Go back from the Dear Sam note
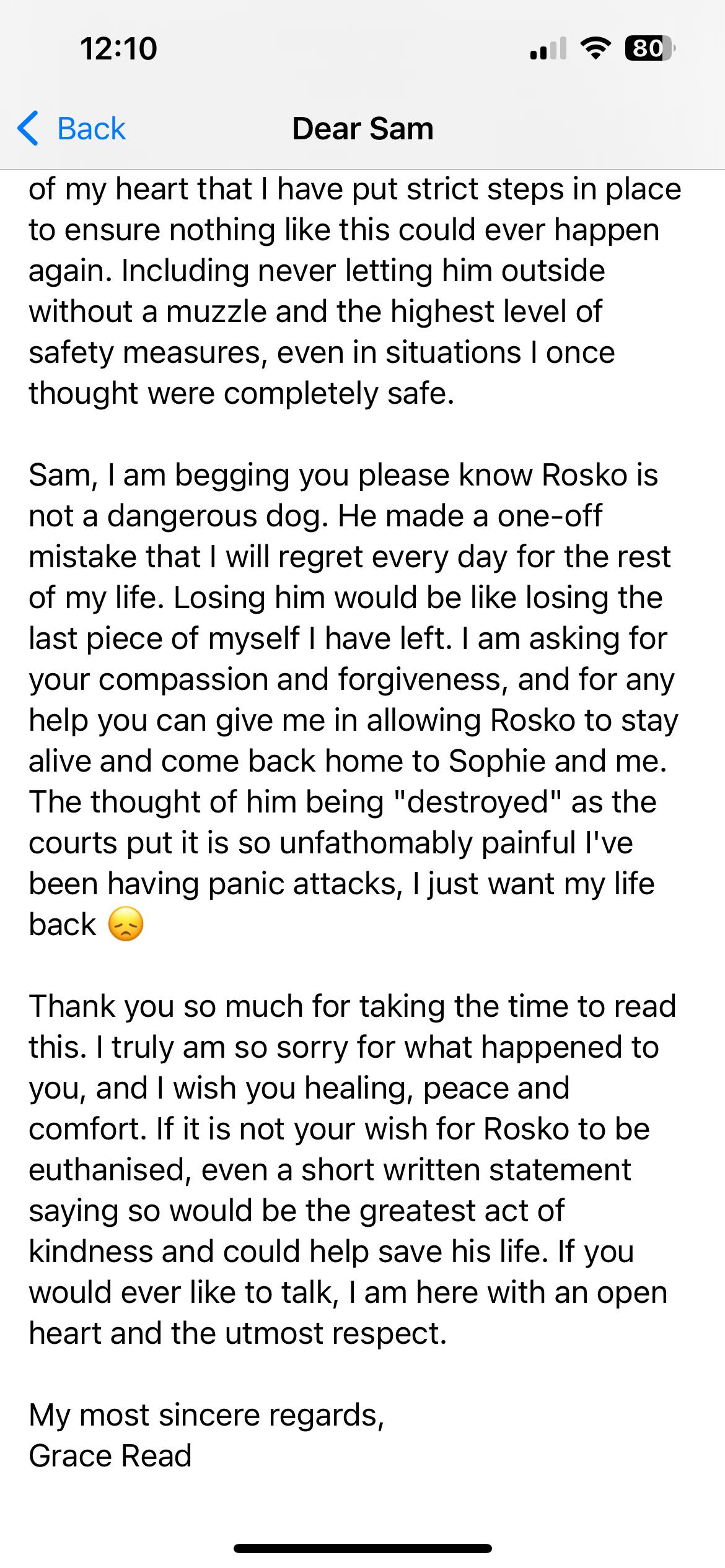Screen dimensions: 725x1568 point(72,129)
